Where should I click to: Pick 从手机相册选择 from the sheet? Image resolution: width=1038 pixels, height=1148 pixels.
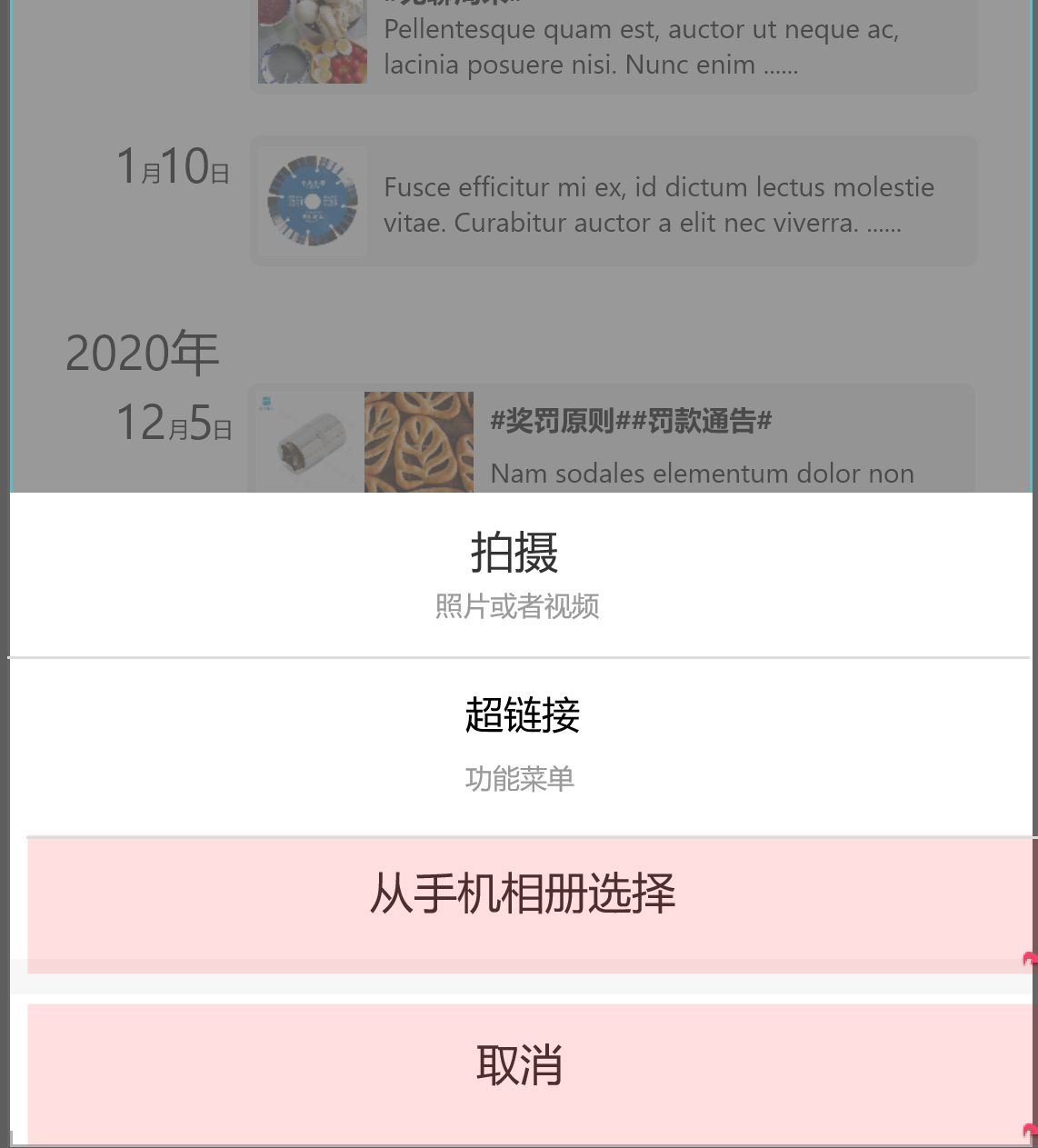523,895
